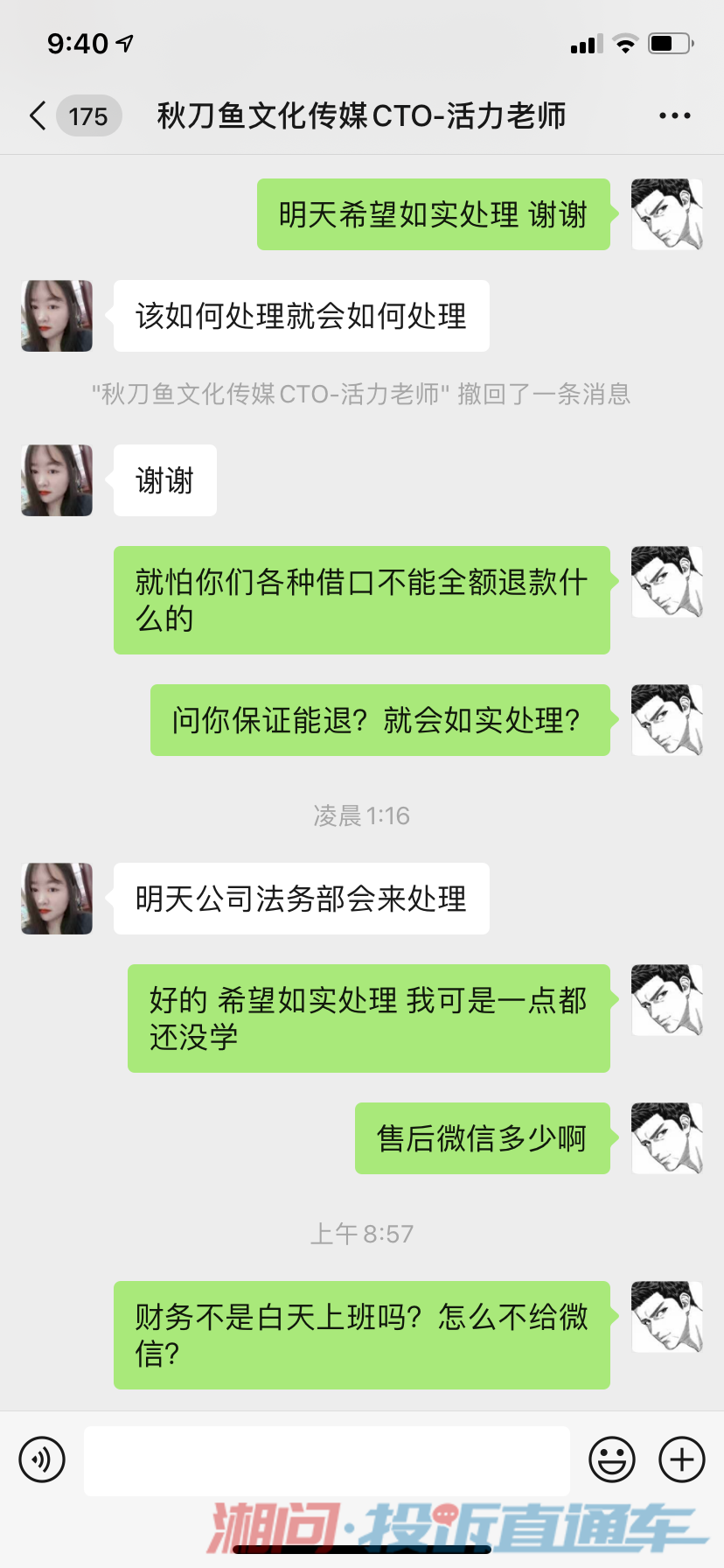
Task: Open the plus attachment options
Action: point(682,1459)
